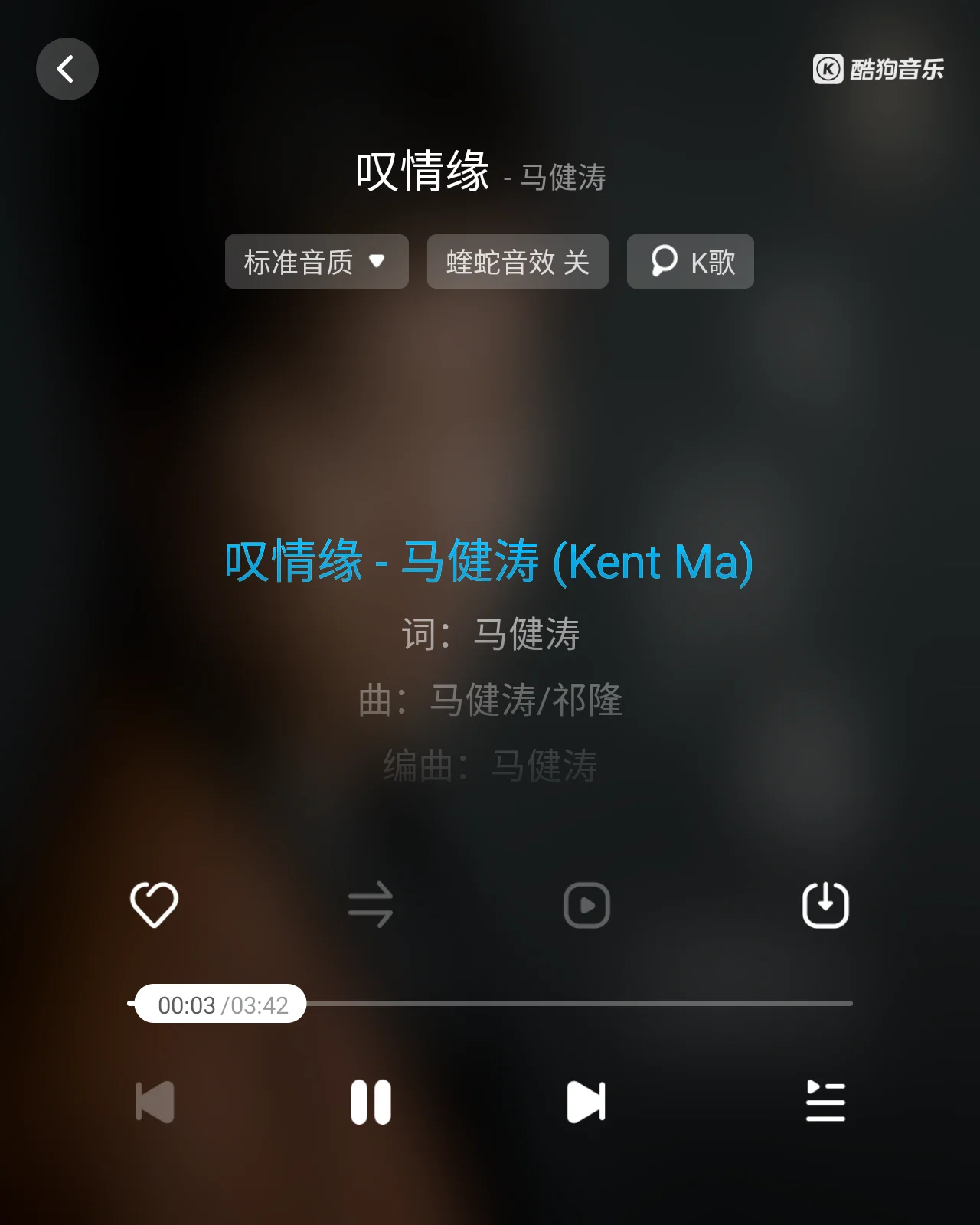
Task: Pause the current song
Action: tap(371, 1102)
